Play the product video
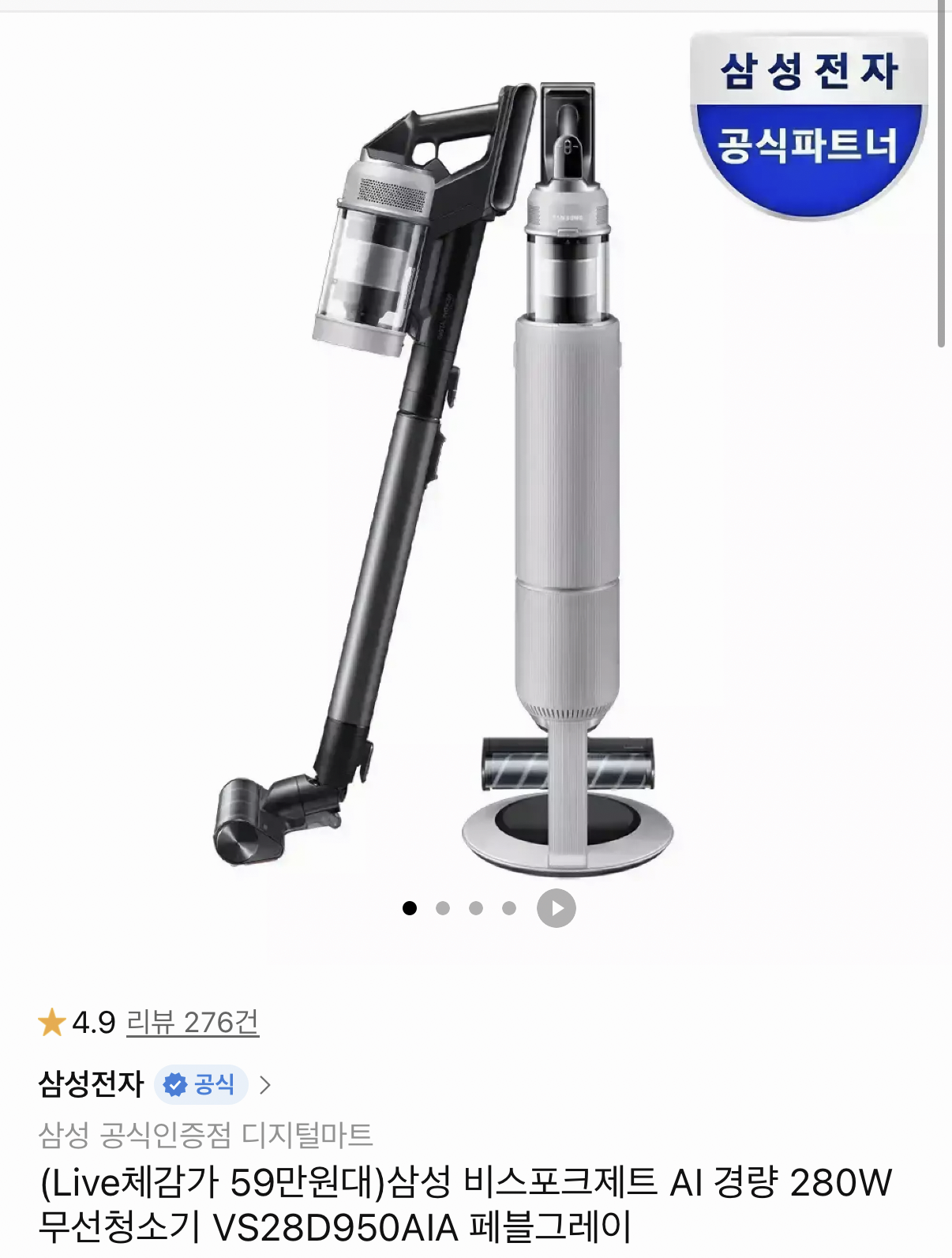 click(557, 908)
